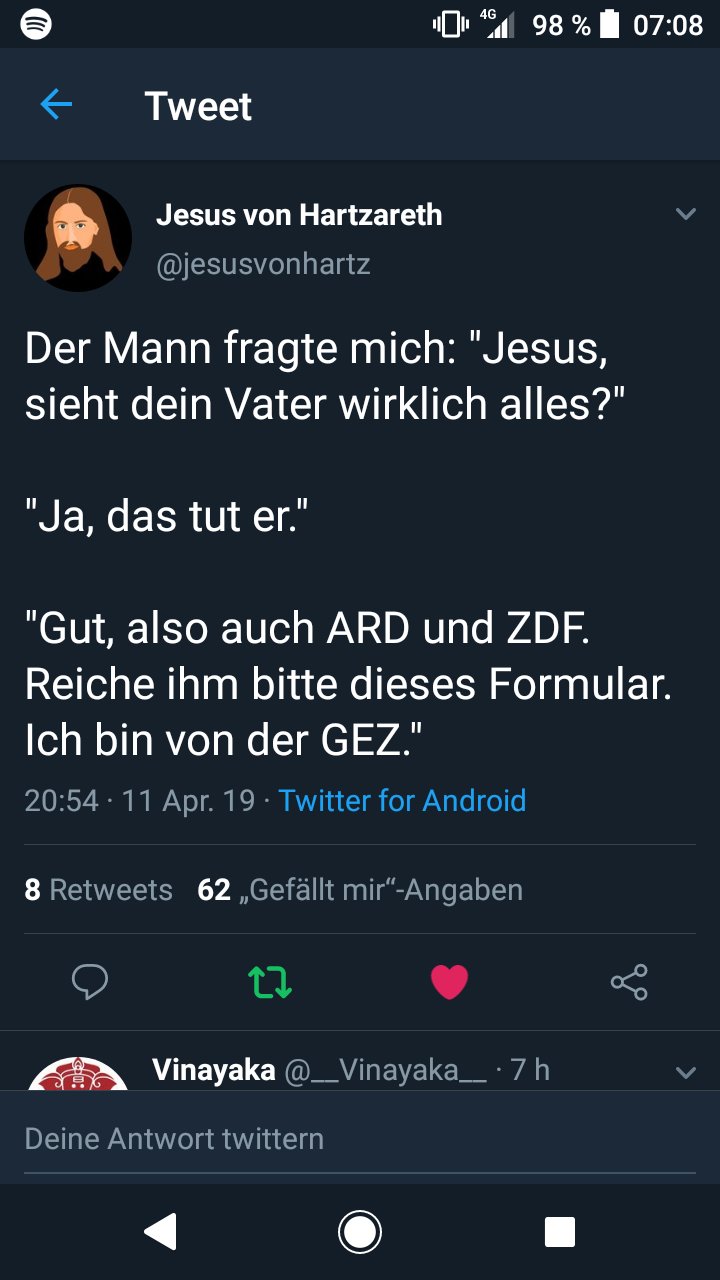This screenshot has height=1280, width=720.
Task: Undo the retweet with the green arrows
Action: click(269, 982)
